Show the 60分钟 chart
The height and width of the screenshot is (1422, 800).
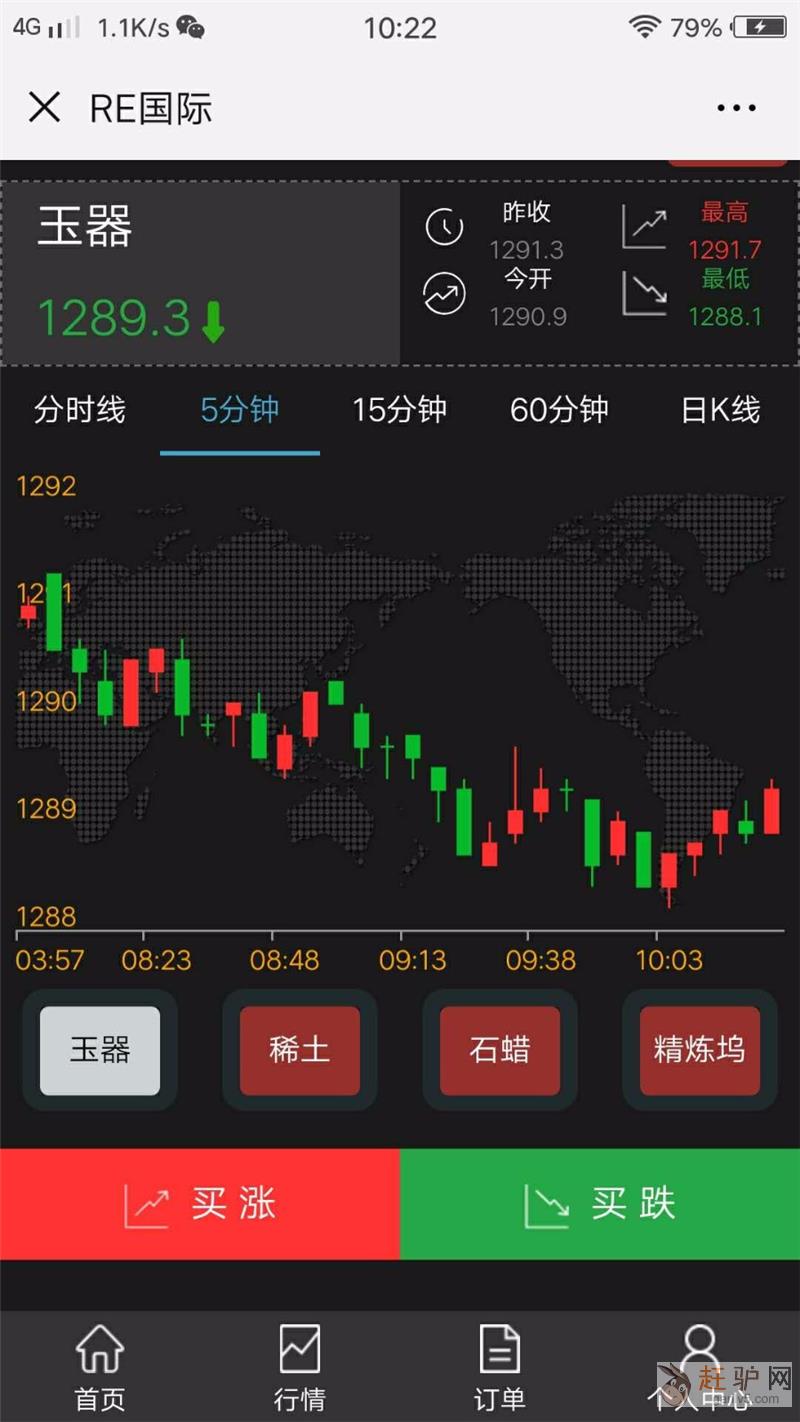click(559, 410)
